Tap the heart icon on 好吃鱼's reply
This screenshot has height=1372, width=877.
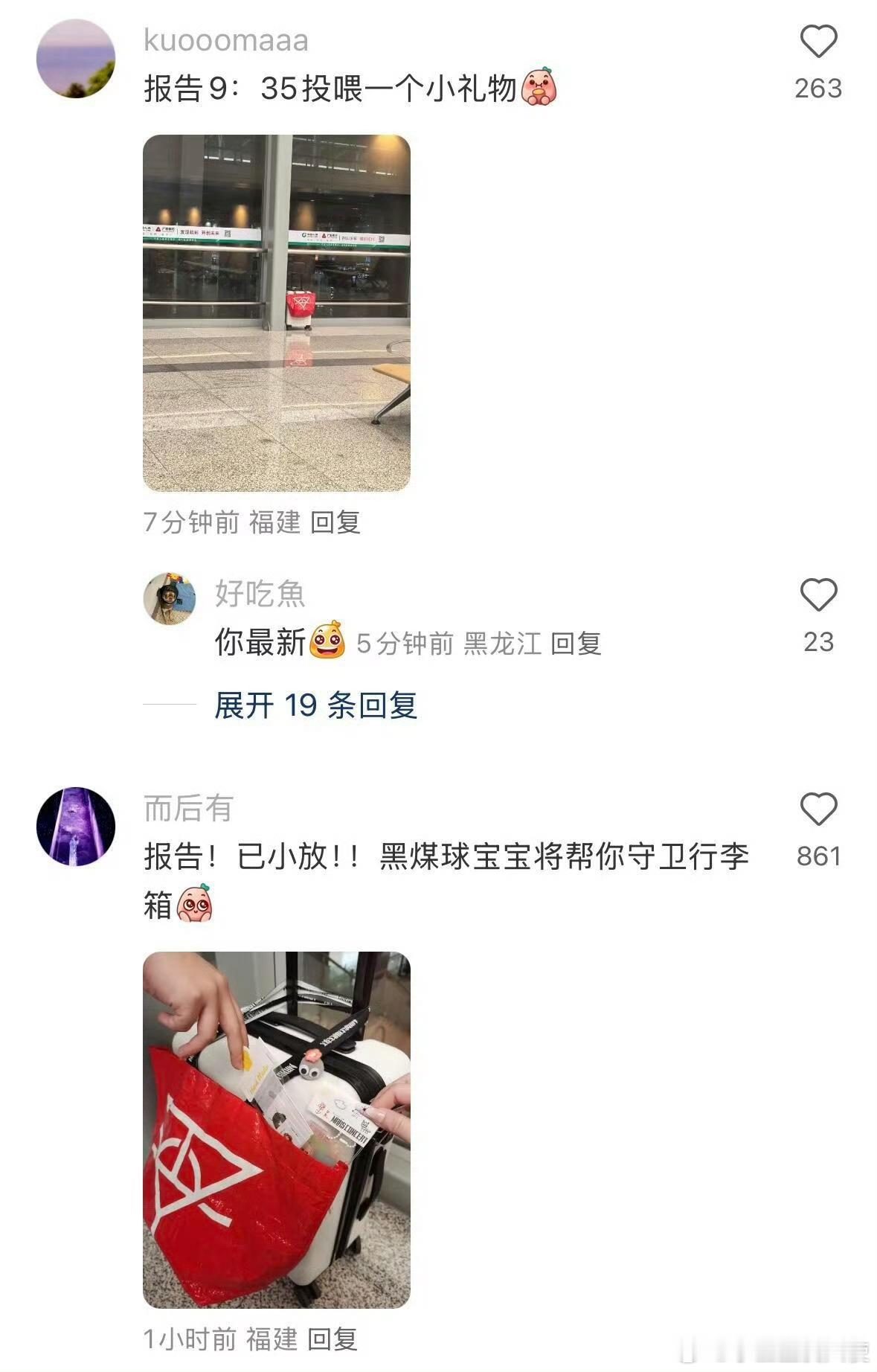click(819, 595)
